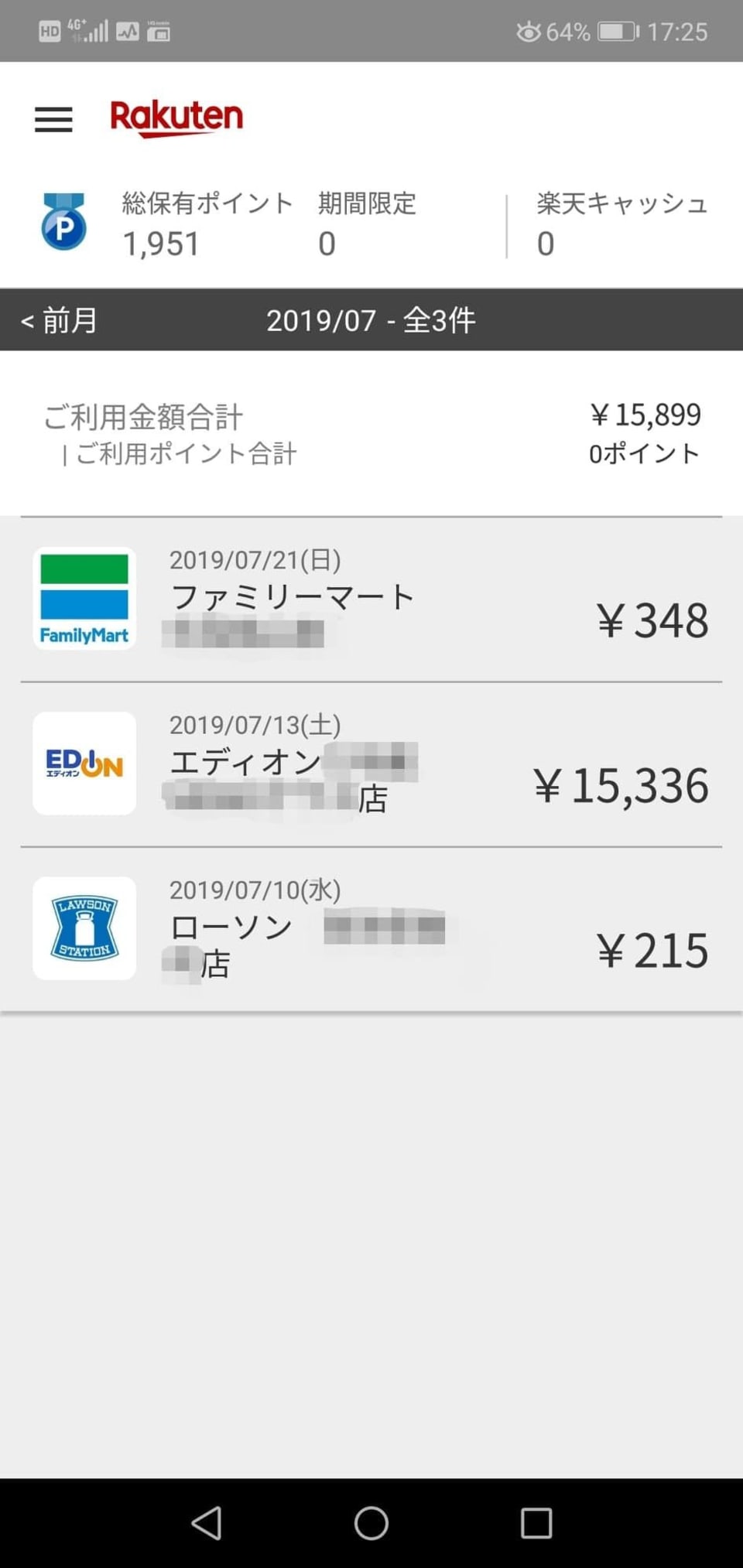Open the Lawson ¥215 transaction
Viewport: 743px width, 1568px height.
pyautogui.click(x=371, y=929)
